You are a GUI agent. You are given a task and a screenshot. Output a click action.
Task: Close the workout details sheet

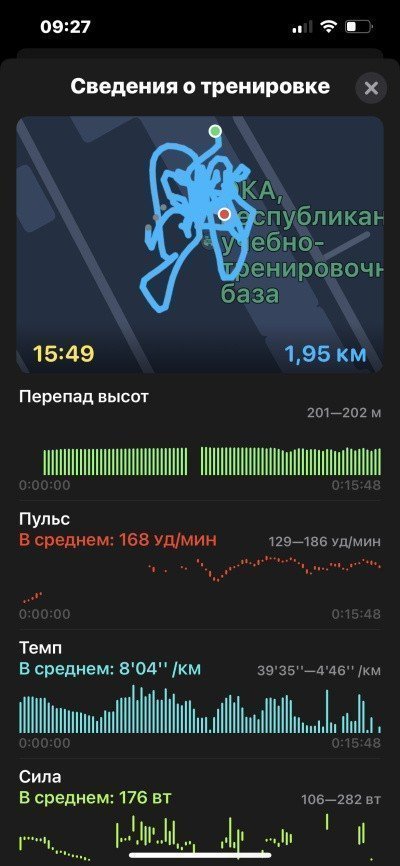(x=371, y=88)
